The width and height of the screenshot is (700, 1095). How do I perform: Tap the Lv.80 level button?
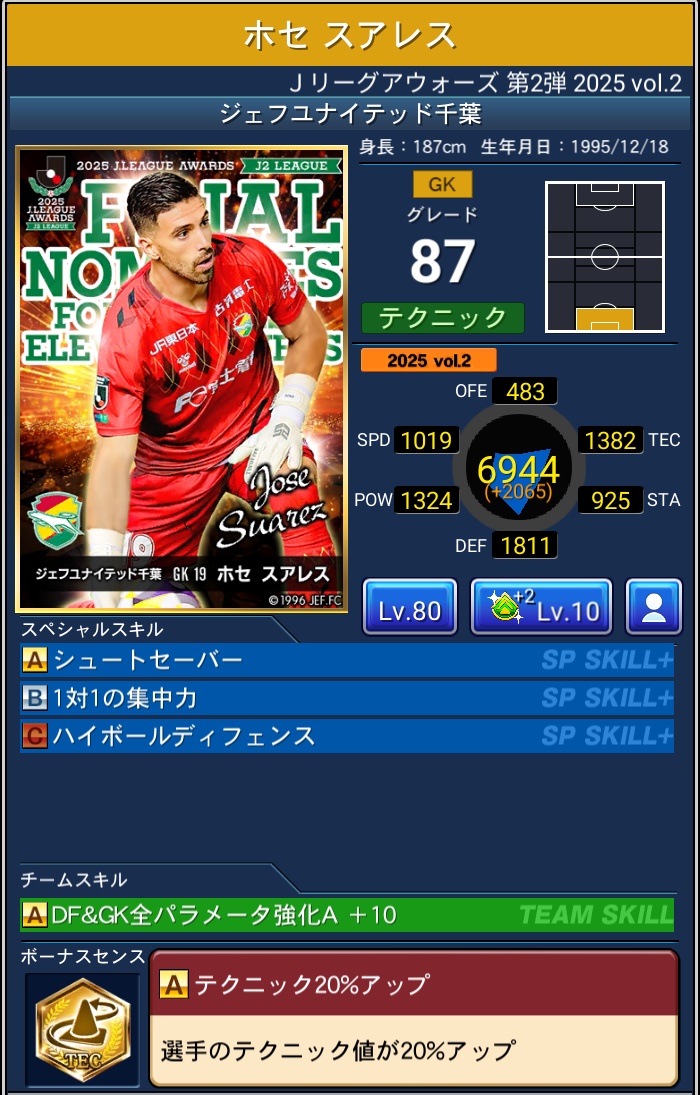click(x=410, y=607)
